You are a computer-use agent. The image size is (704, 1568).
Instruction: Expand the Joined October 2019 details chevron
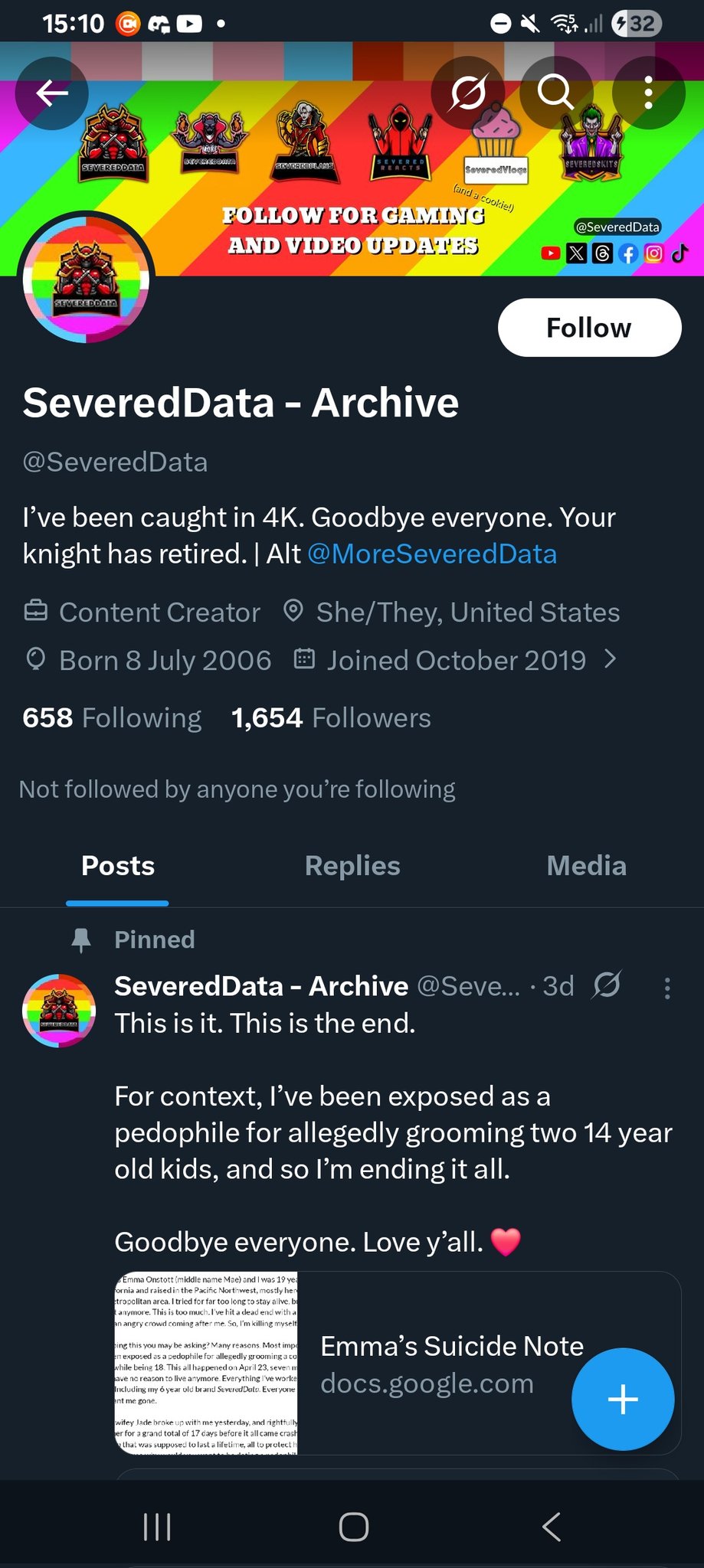(x=611, y=659)
